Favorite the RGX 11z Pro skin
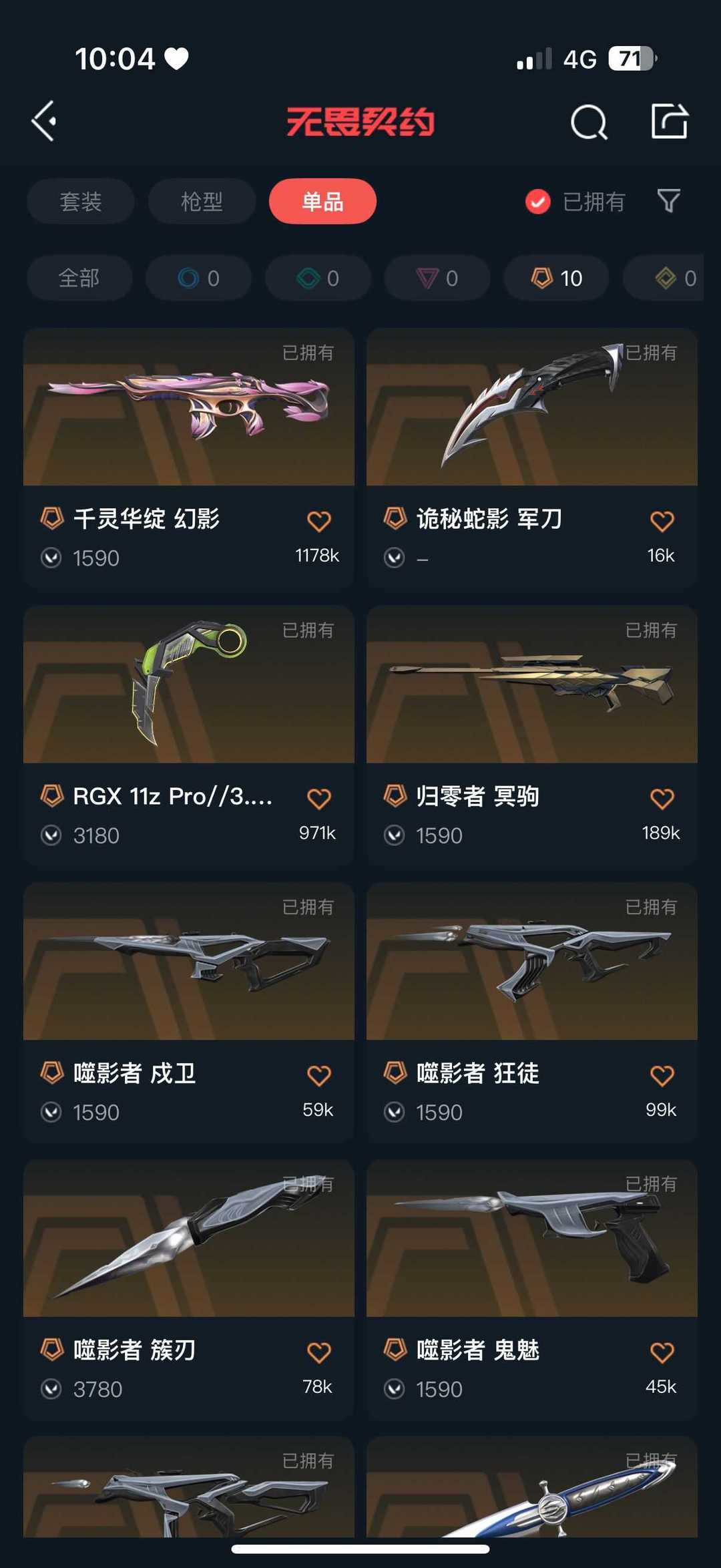 tap(319, 798)
